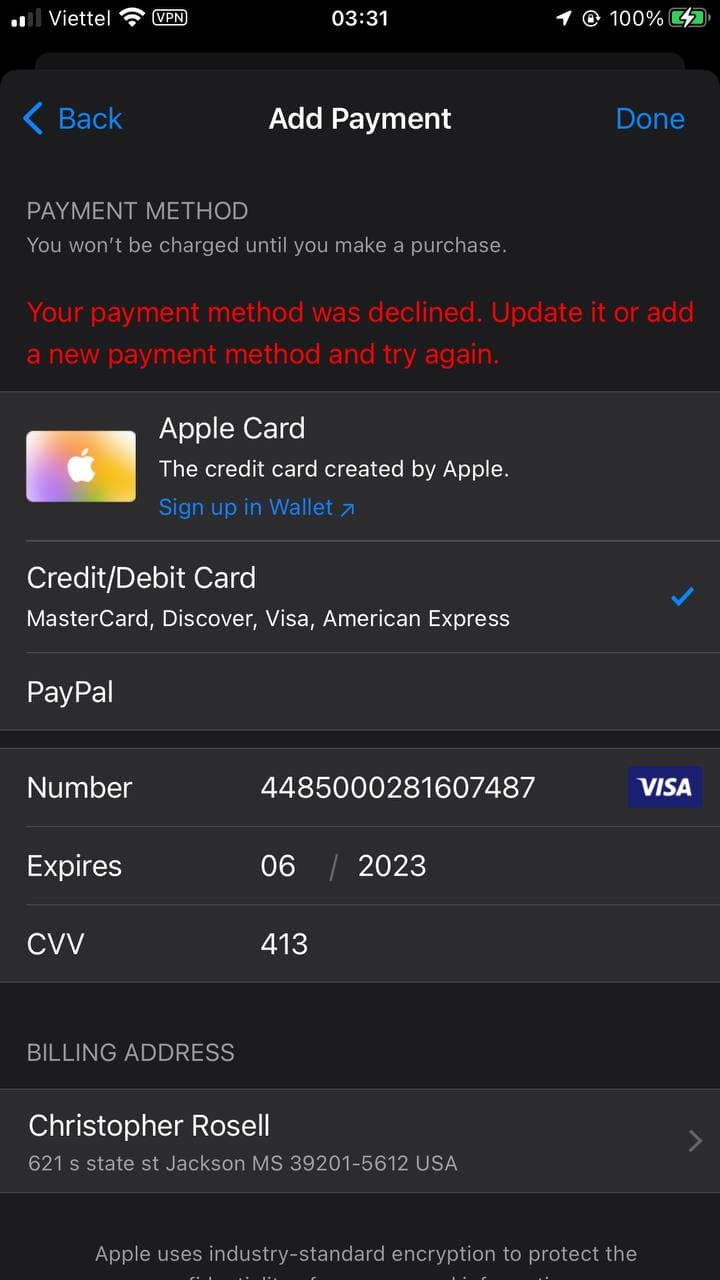Go back from Add Payment
The width and height of the screenshot is (720, 1280).
[72, 119]
